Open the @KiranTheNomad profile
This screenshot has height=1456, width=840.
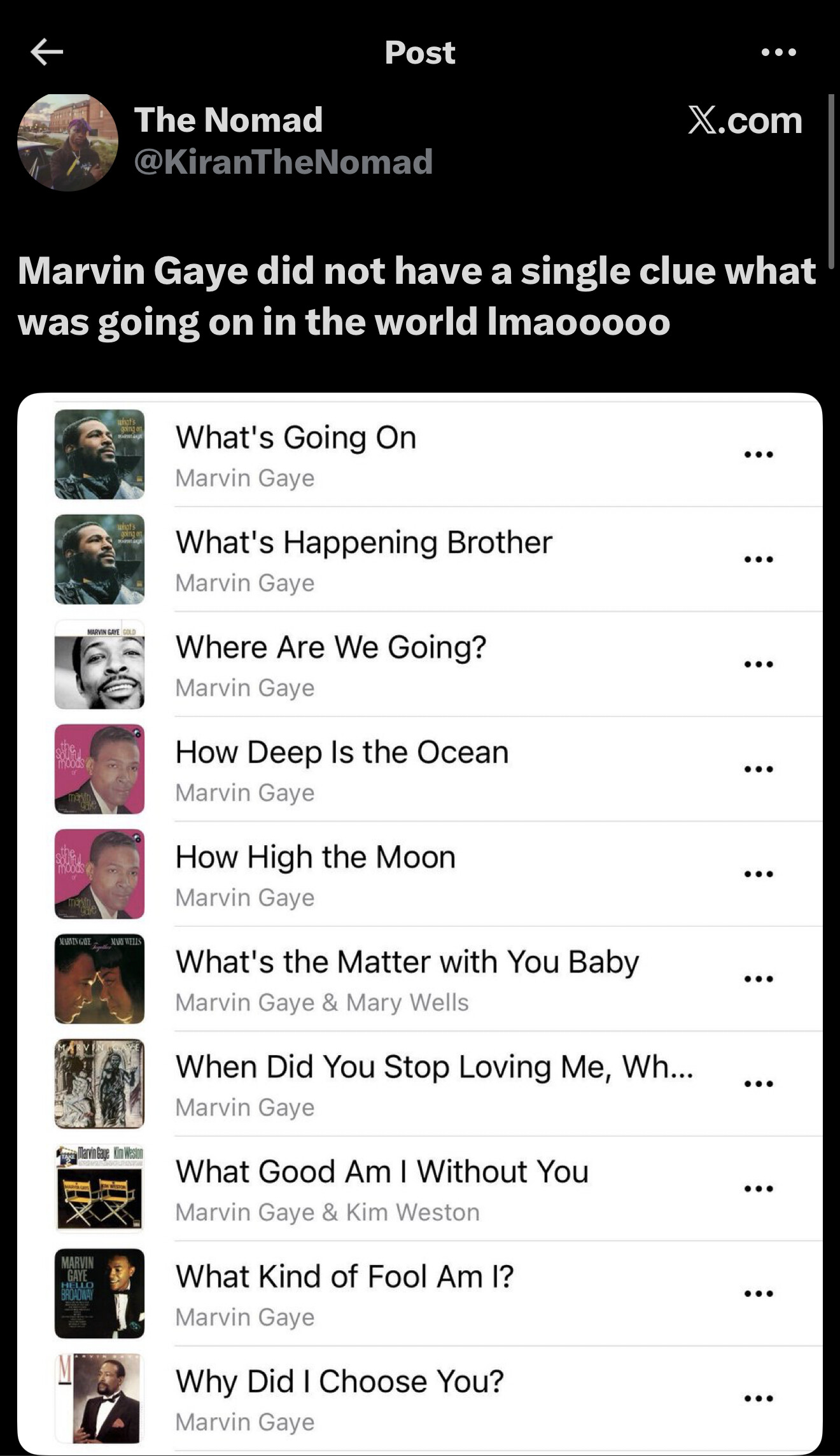(x=283, y=162)
